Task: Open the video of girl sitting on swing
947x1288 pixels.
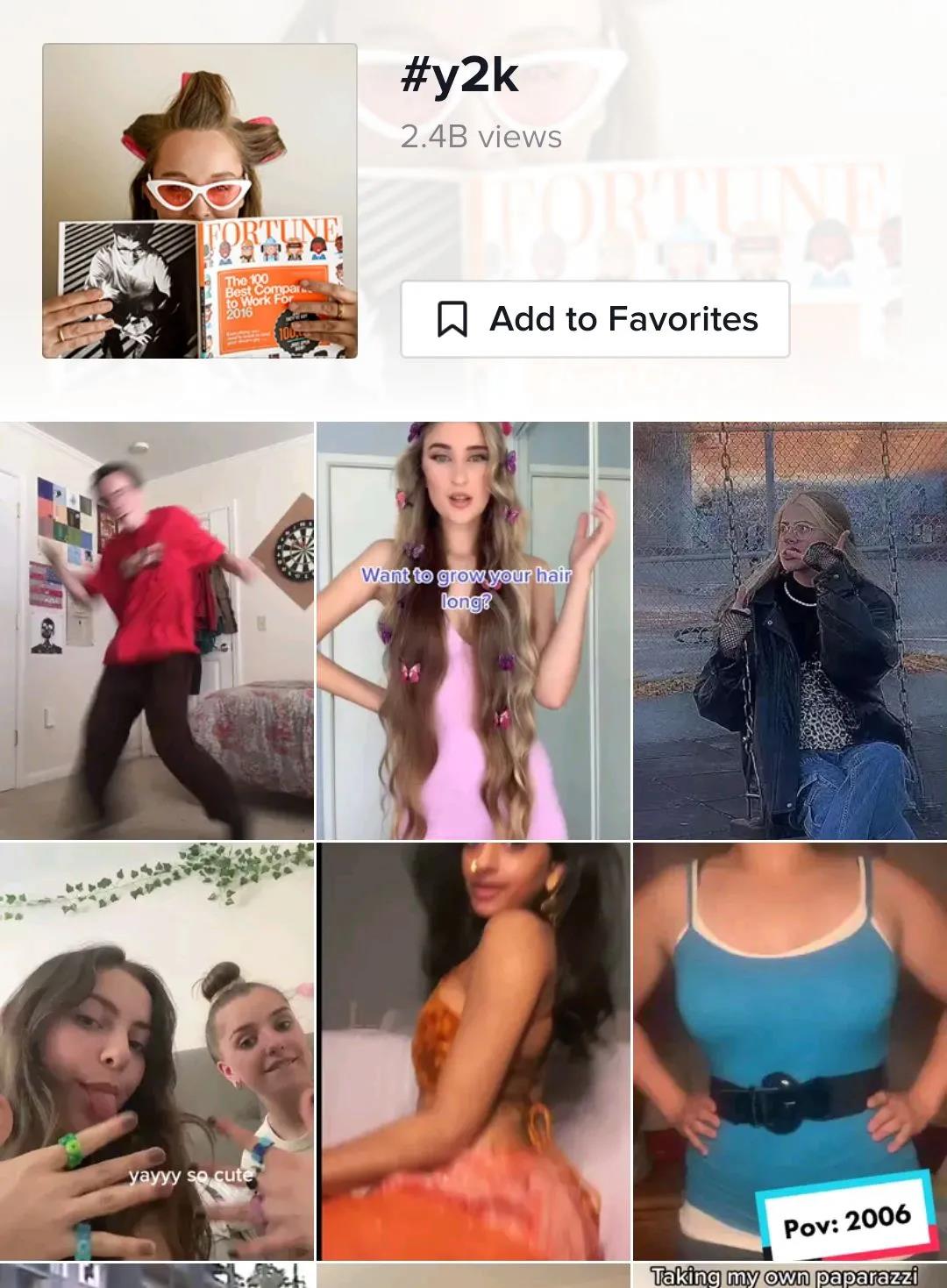Action: pos(789,630)
